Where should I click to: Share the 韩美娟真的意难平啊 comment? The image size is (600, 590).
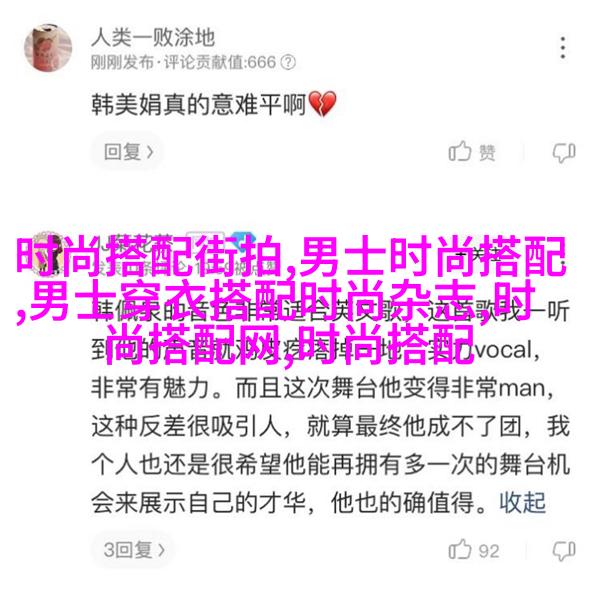tap(564, 152)
